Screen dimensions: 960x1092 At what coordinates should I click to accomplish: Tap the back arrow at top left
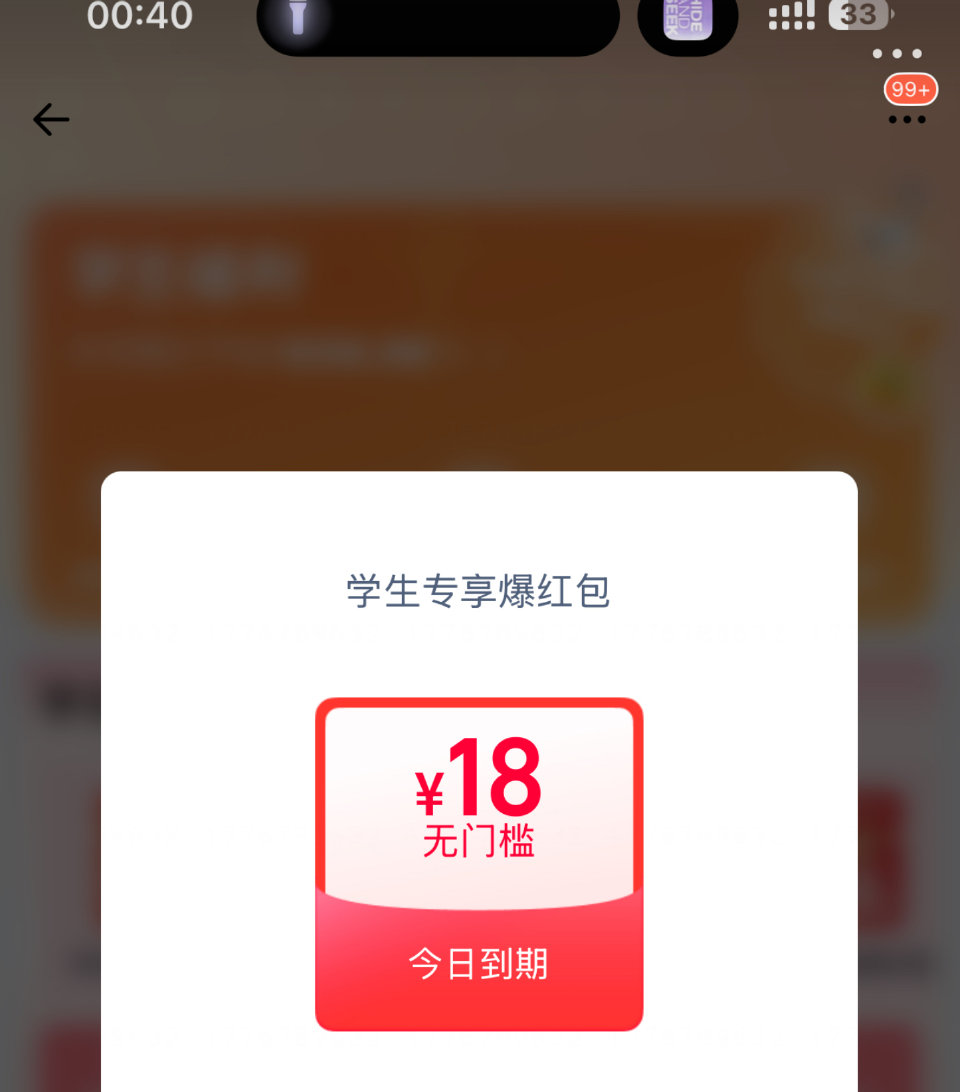(50, 119)
